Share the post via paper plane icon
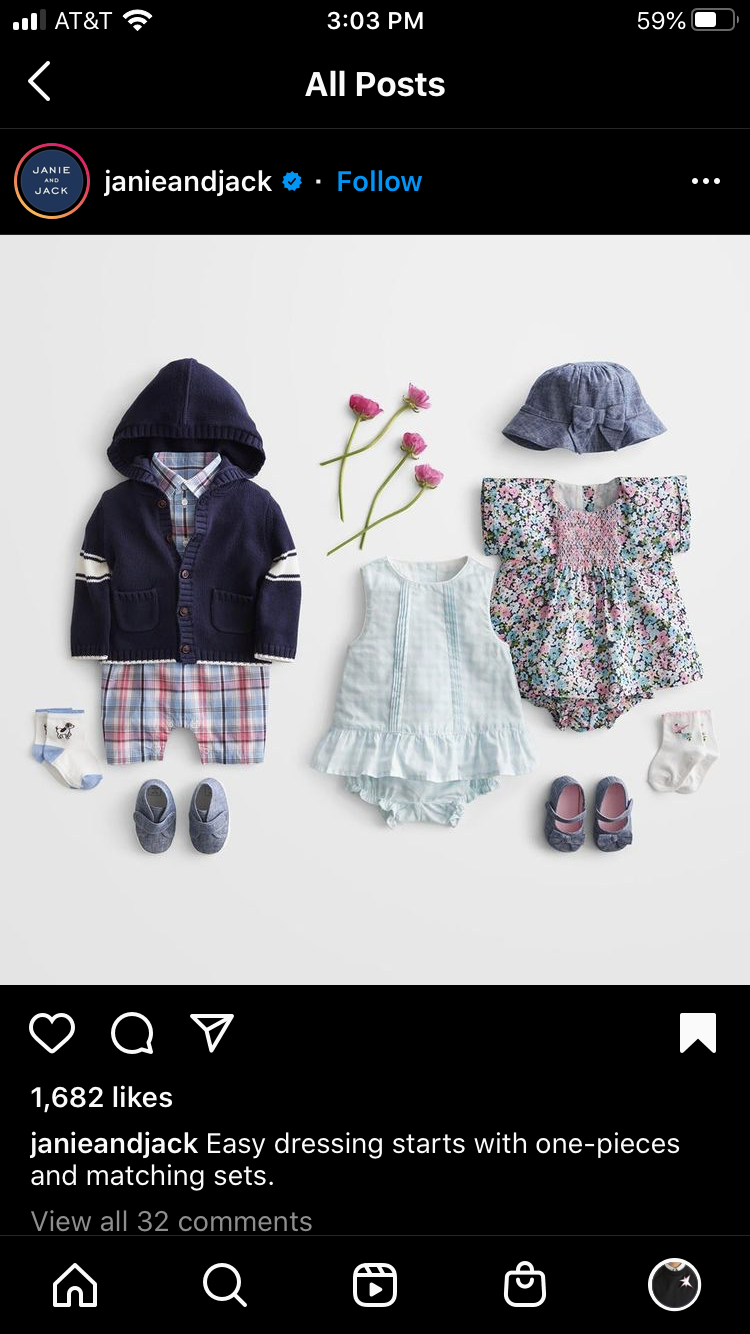Screen dimensions: 750x1334 (211, 1032)
